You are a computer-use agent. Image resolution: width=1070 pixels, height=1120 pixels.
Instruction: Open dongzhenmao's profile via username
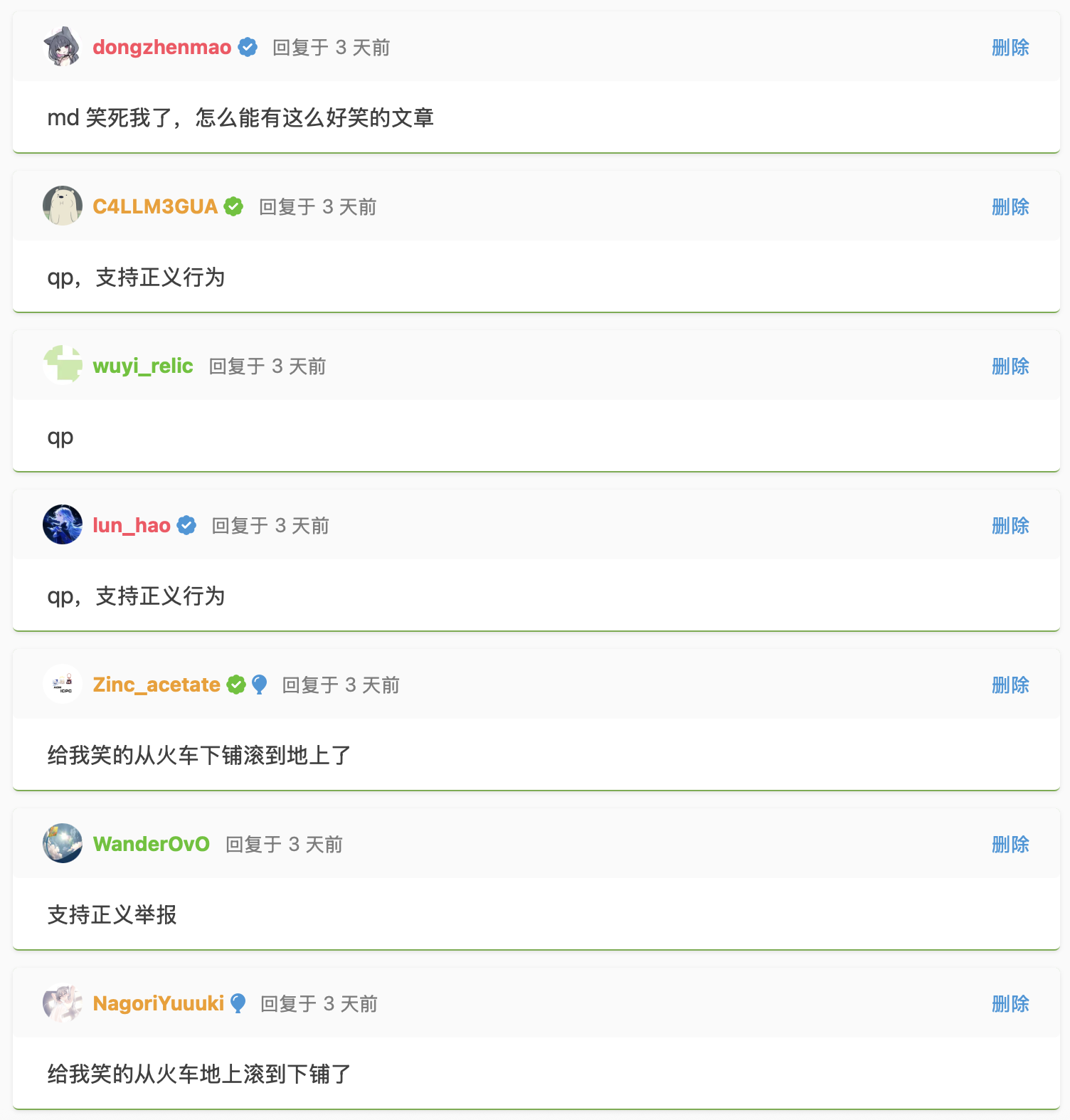point(161,48)
